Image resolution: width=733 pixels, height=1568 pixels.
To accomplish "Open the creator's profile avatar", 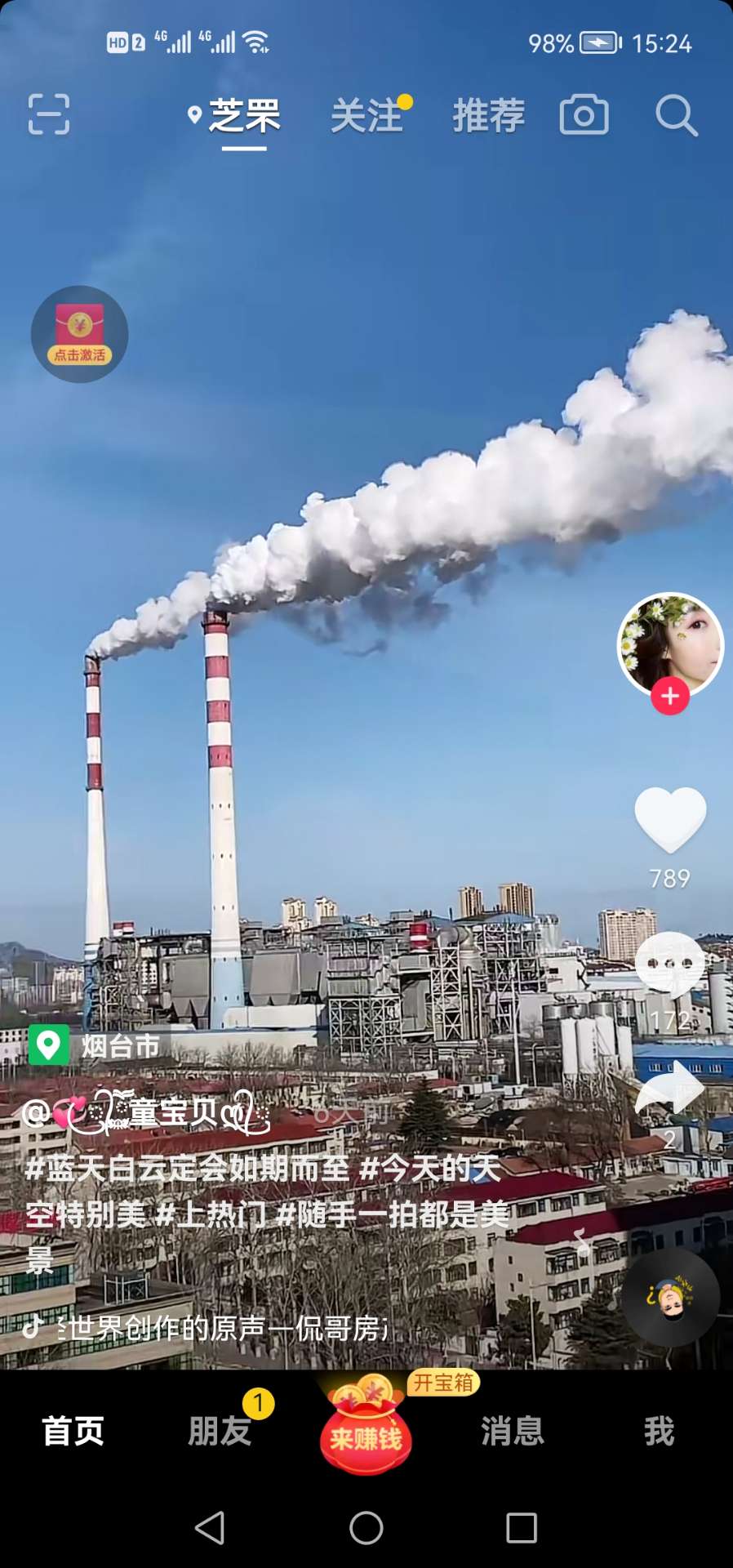I will 670,644.
